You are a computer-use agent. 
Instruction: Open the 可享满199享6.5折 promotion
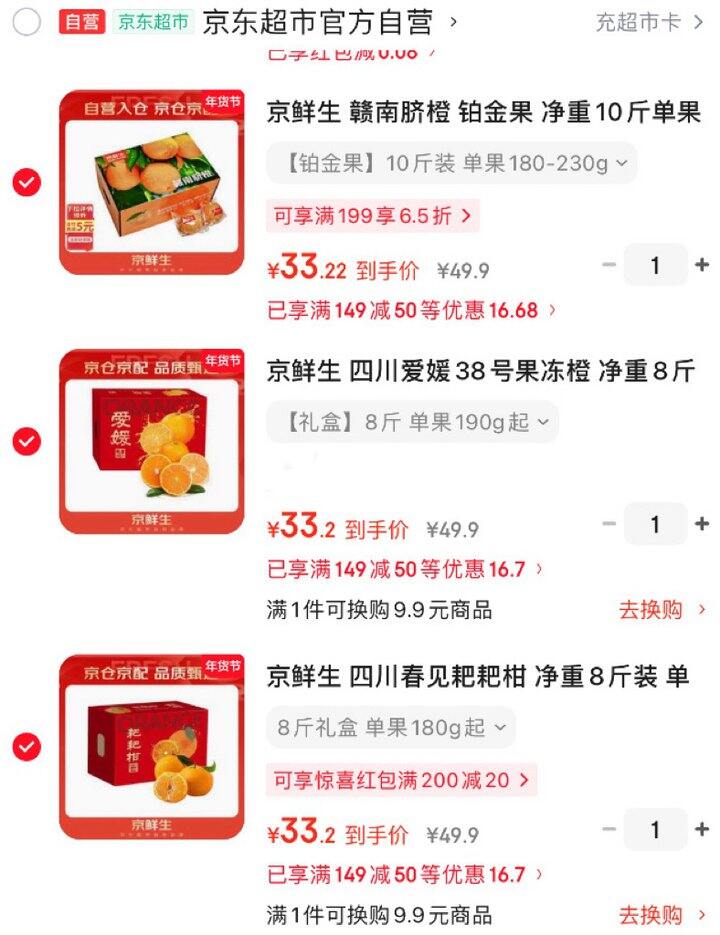pos(372,215)
